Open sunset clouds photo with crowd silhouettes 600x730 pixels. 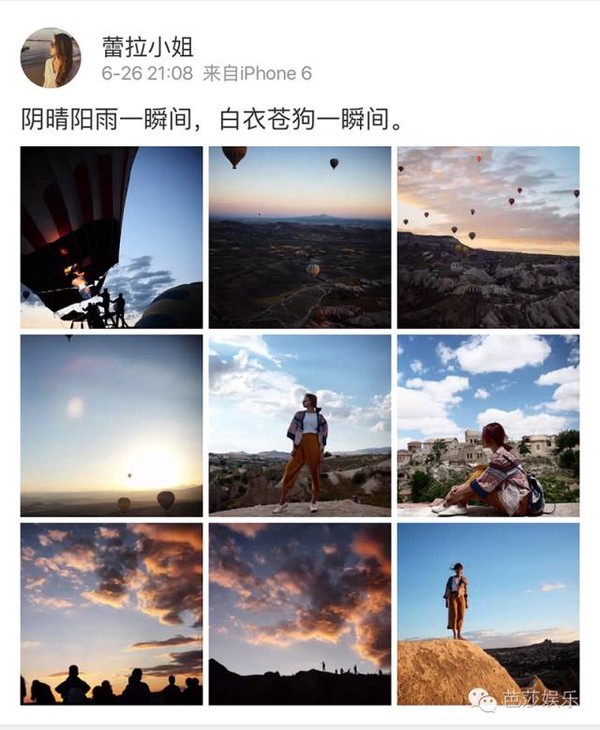[x=111, y=613]
